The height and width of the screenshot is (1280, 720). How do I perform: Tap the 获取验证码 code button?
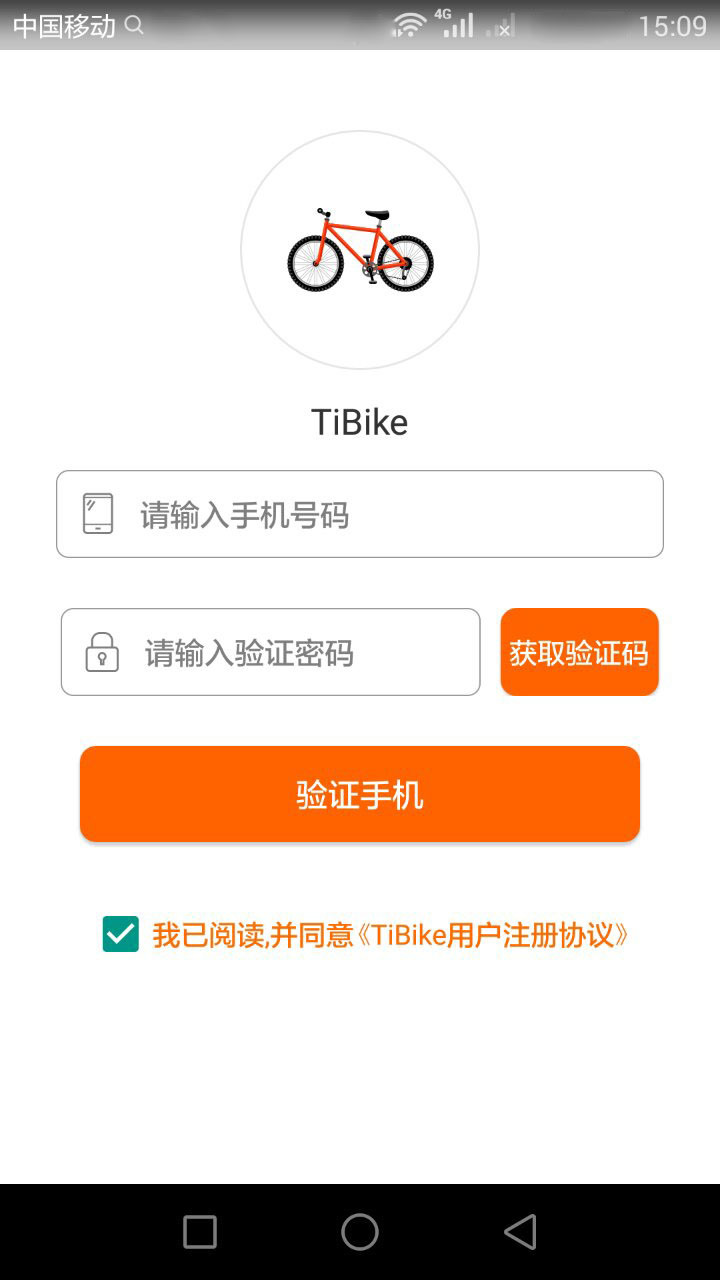pos(579,651)
